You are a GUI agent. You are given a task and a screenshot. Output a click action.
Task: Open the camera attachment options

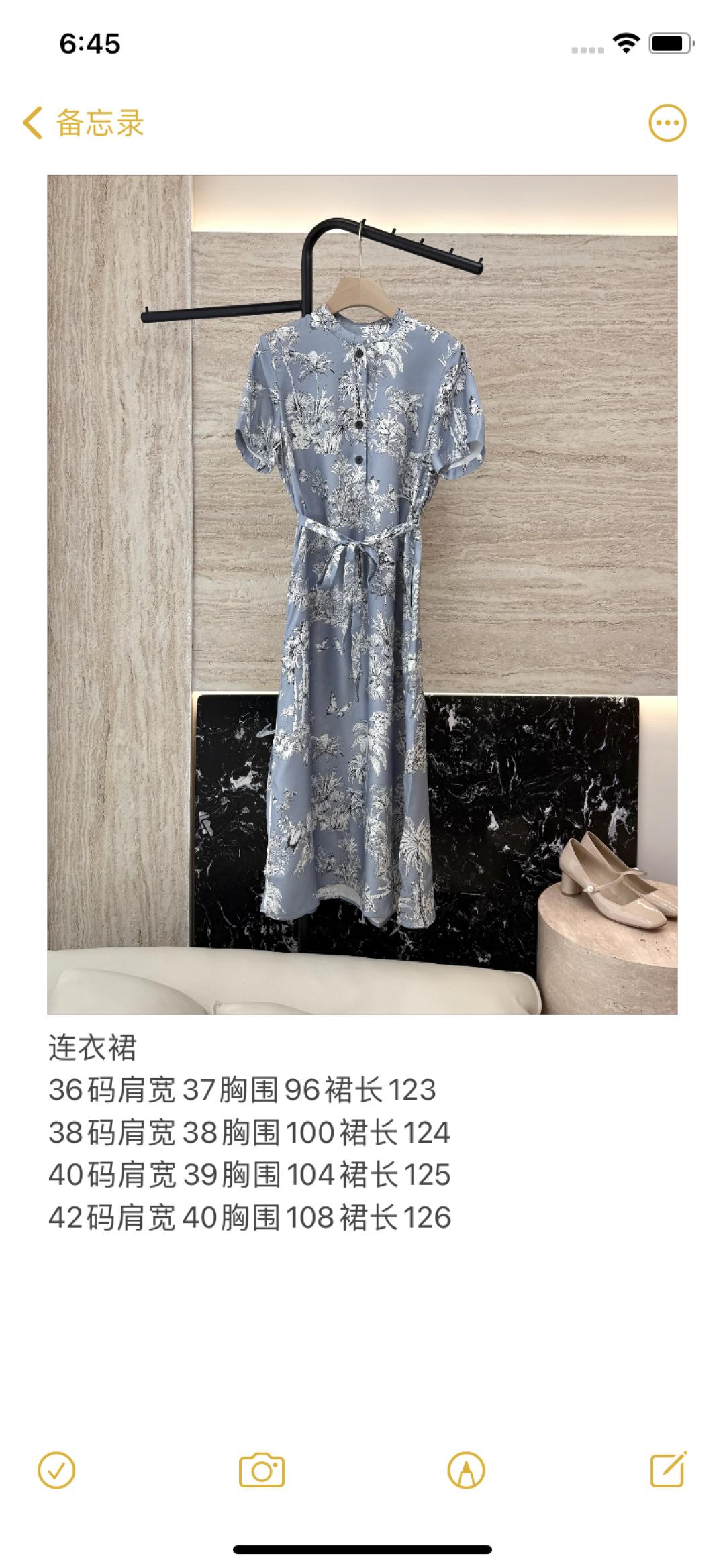pos(262,1471)
